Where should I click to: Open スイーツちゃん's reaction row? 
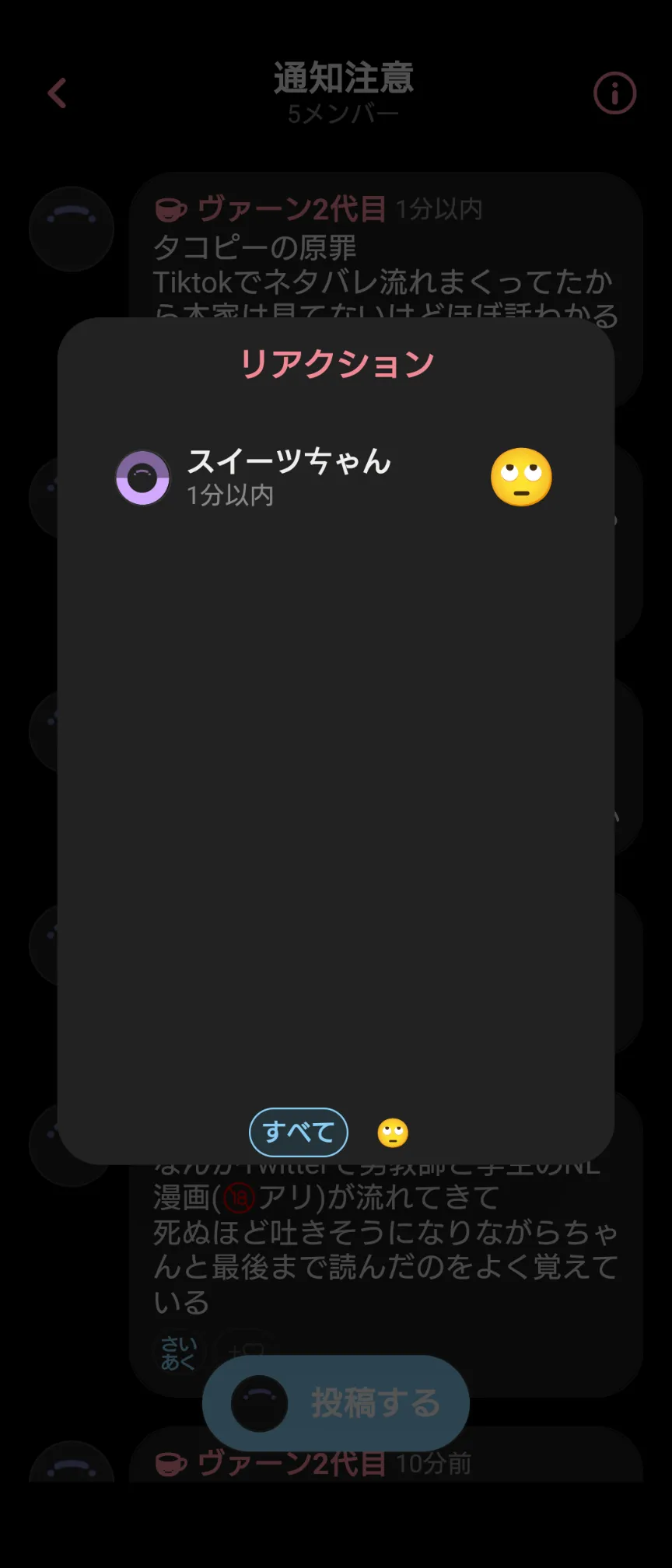(335, 477)
